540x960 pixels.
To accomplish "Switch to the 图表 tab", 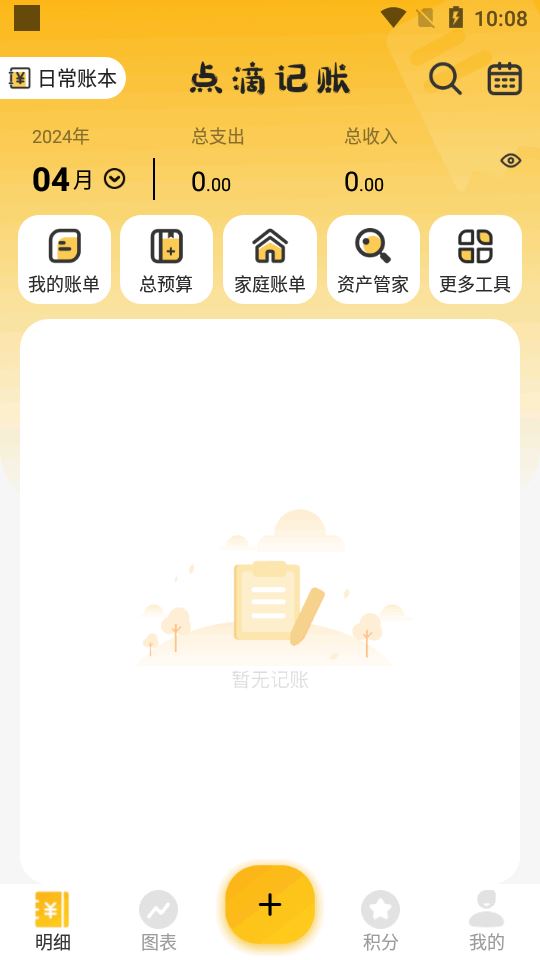I will point(159,921).
